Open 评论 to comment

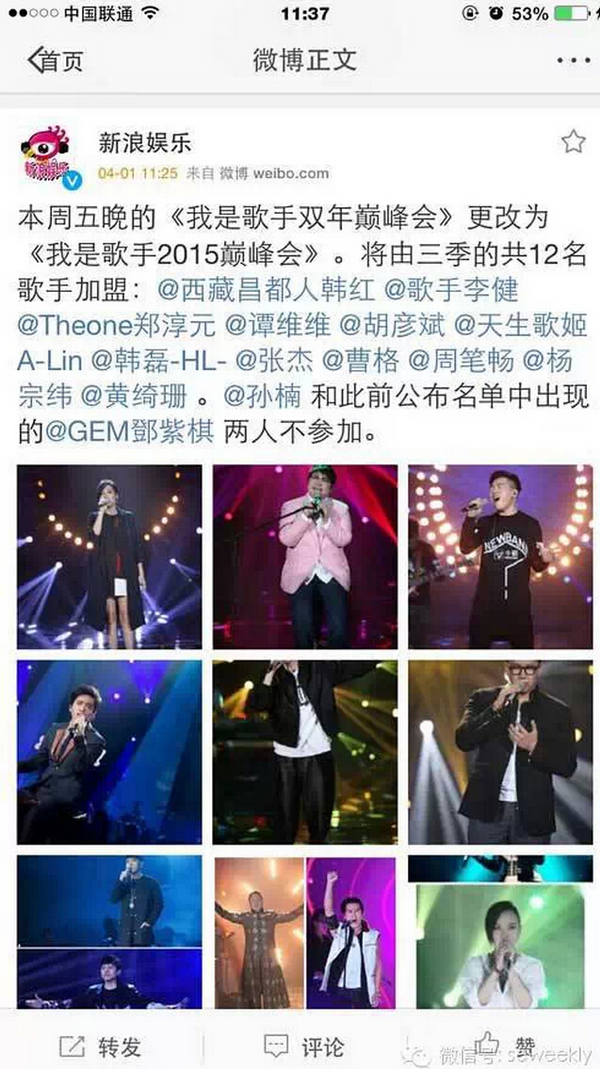click(x=303, y=1047)
